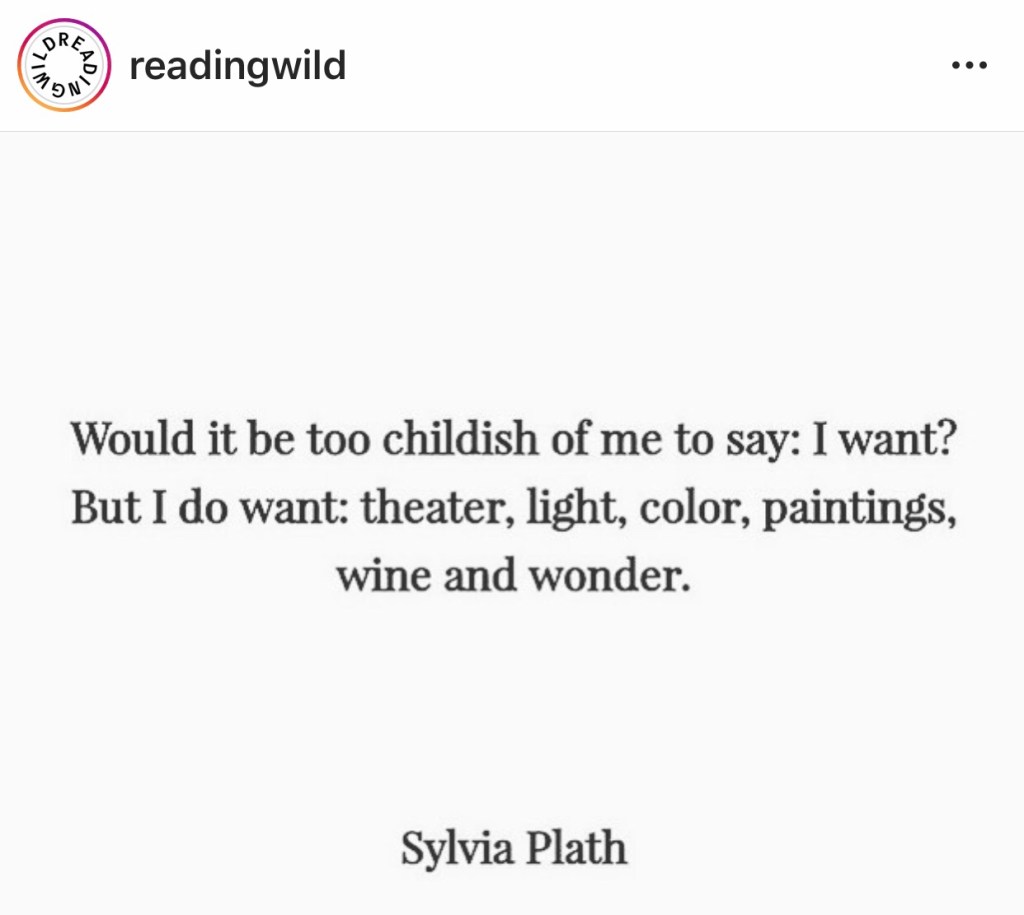Open the post's three-dot options menu
The height and width of the screenshot is (915, 1024).
(968, 66)
